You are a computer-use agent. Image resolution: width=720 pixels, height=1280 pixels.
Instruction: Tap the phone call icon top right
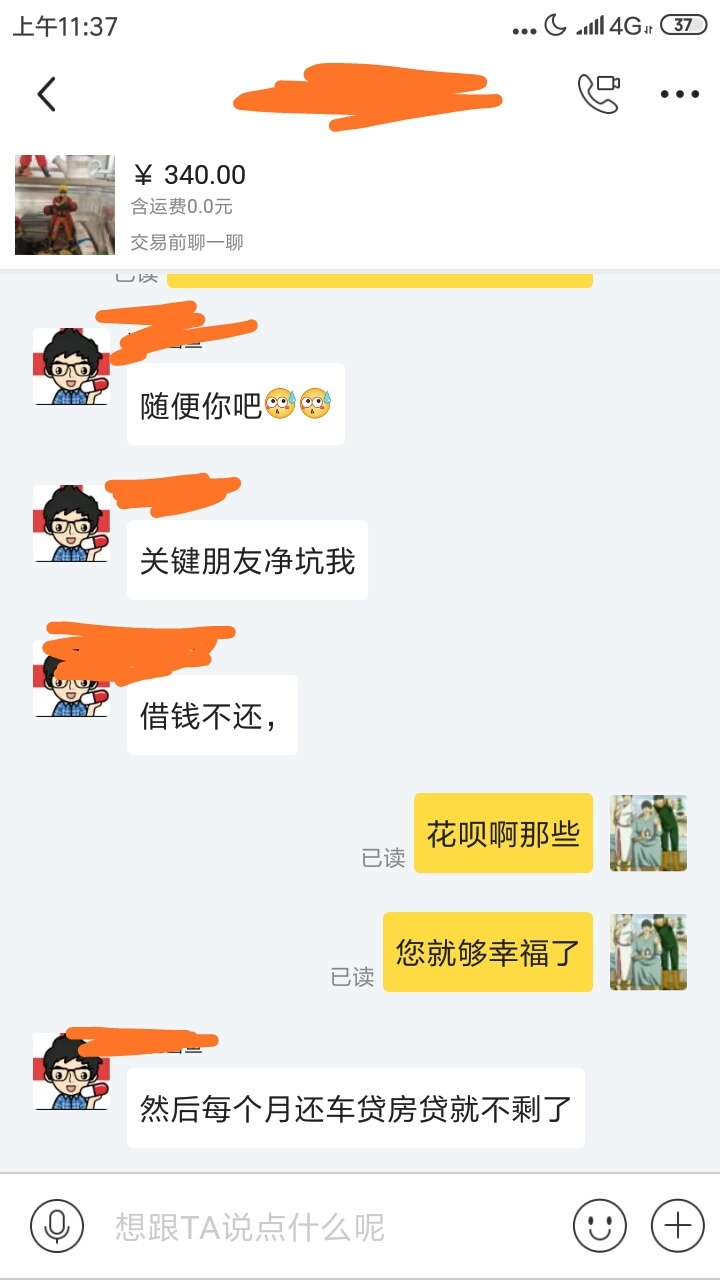click(601, 92)
